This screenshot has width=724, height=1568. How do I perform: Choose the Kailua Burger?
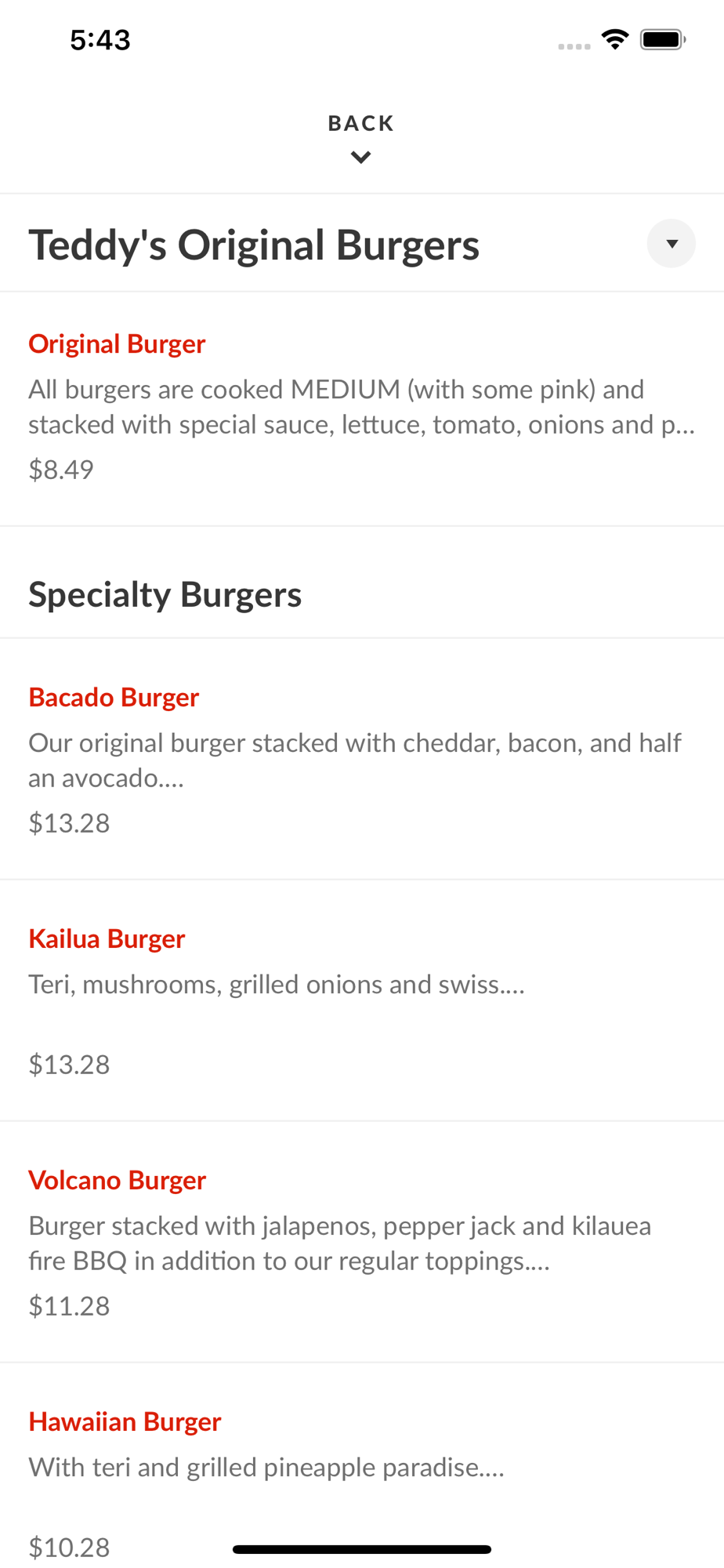pyautogui.click(x=362, y=1000)
